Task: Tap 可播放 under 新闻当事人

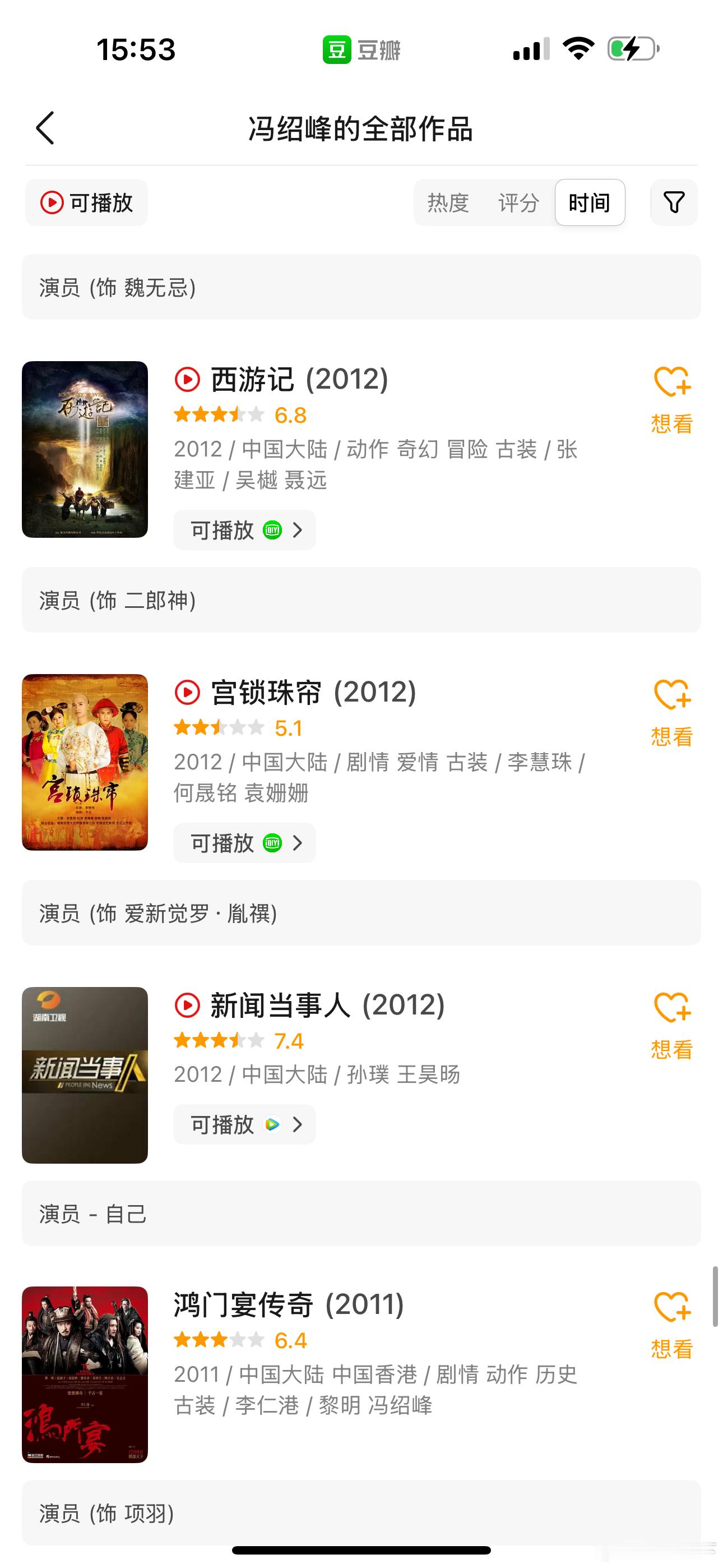Action: pyautogui.click(x=244, y=1124)
